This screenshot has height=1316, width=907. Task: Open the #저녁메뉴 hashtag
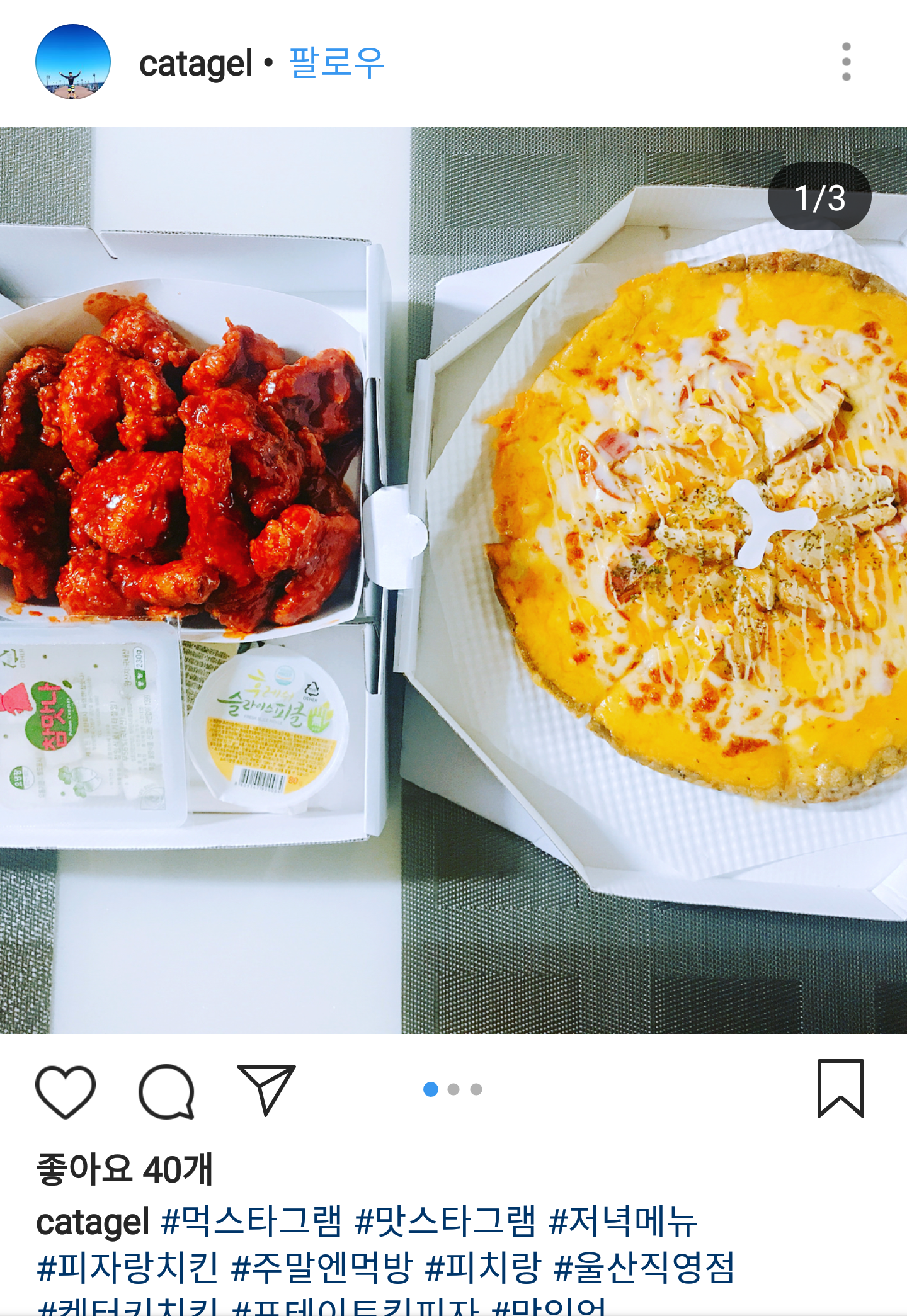tap(623, 1222)
